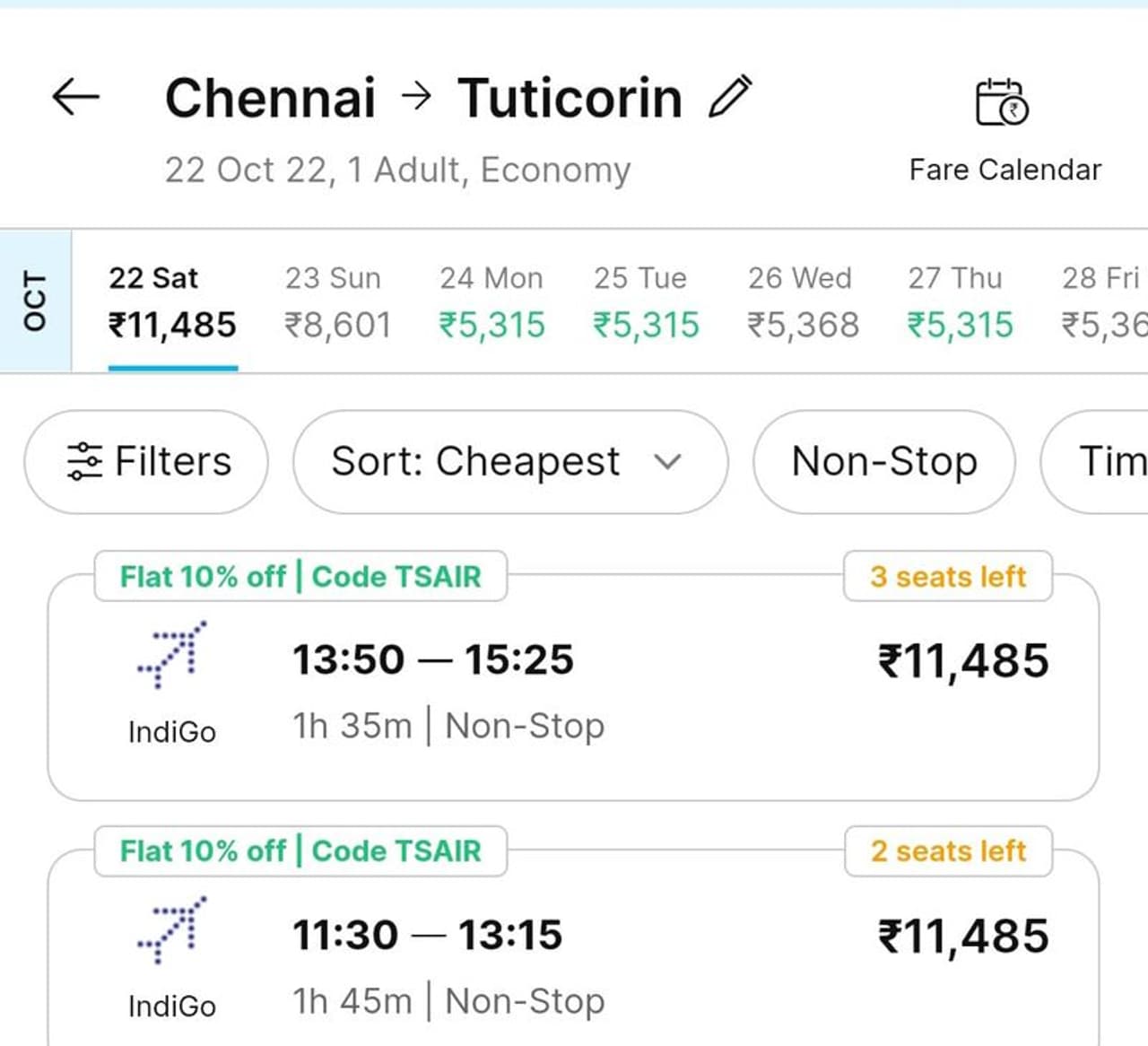The image size is (1148, 1046).
Task: Apply the Non-Stop filter chip
Action: click(x=883, y=462)
